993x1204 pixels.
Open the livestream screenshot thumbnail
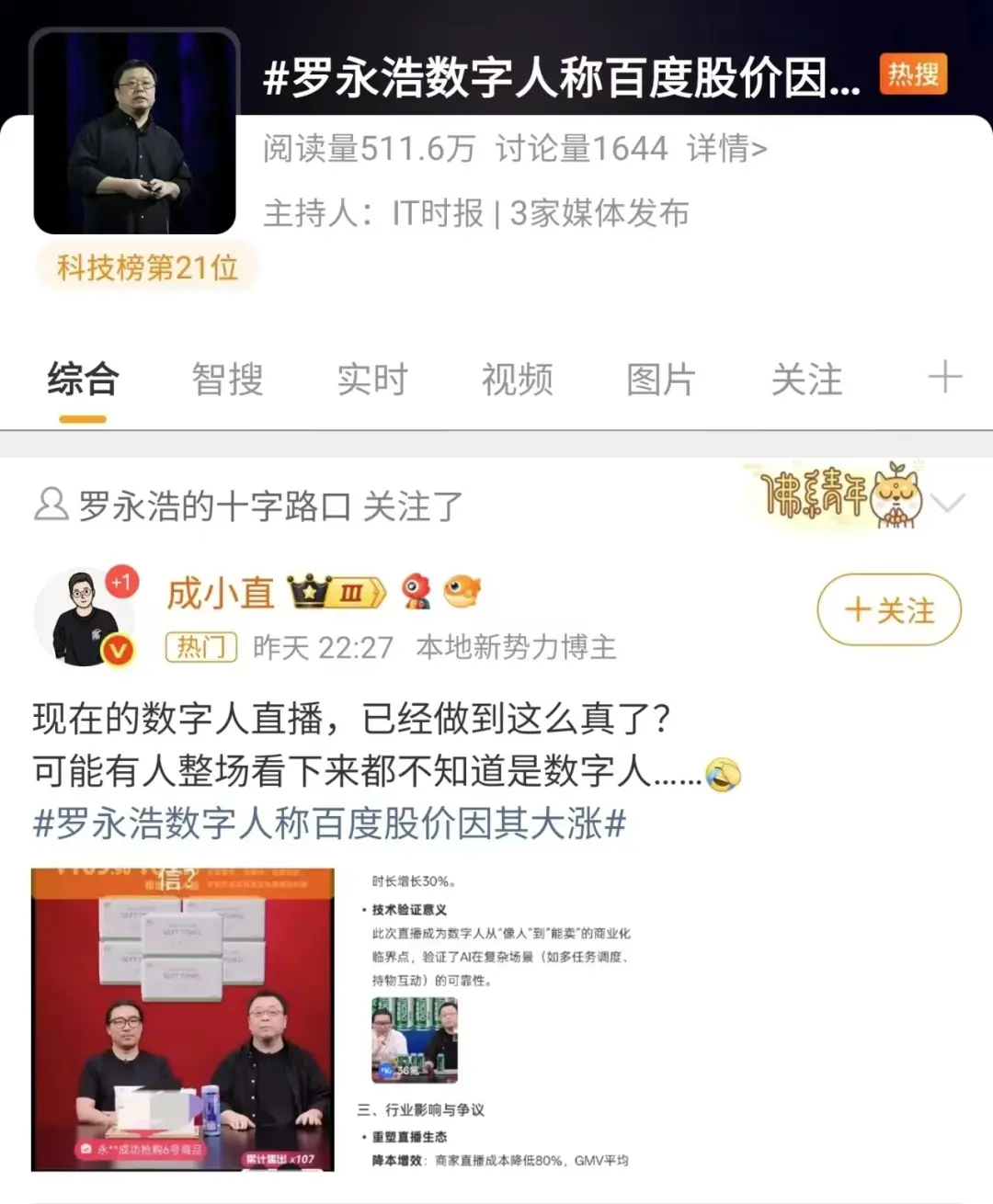[x=184, y=1020]
